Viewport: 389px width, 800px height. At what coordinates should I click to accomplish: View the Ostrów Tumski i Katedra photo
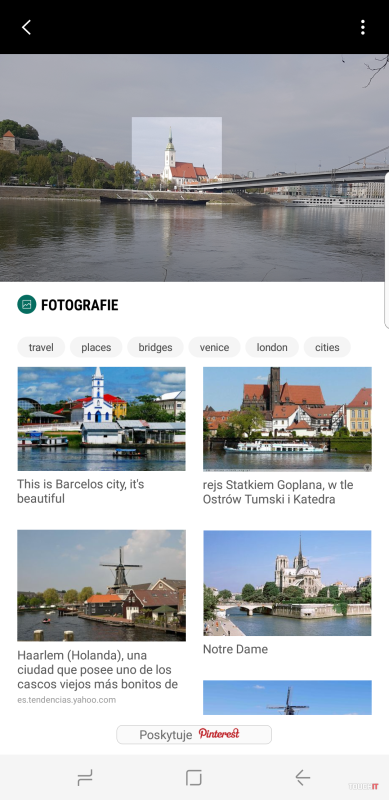click(x=287, y=419)
